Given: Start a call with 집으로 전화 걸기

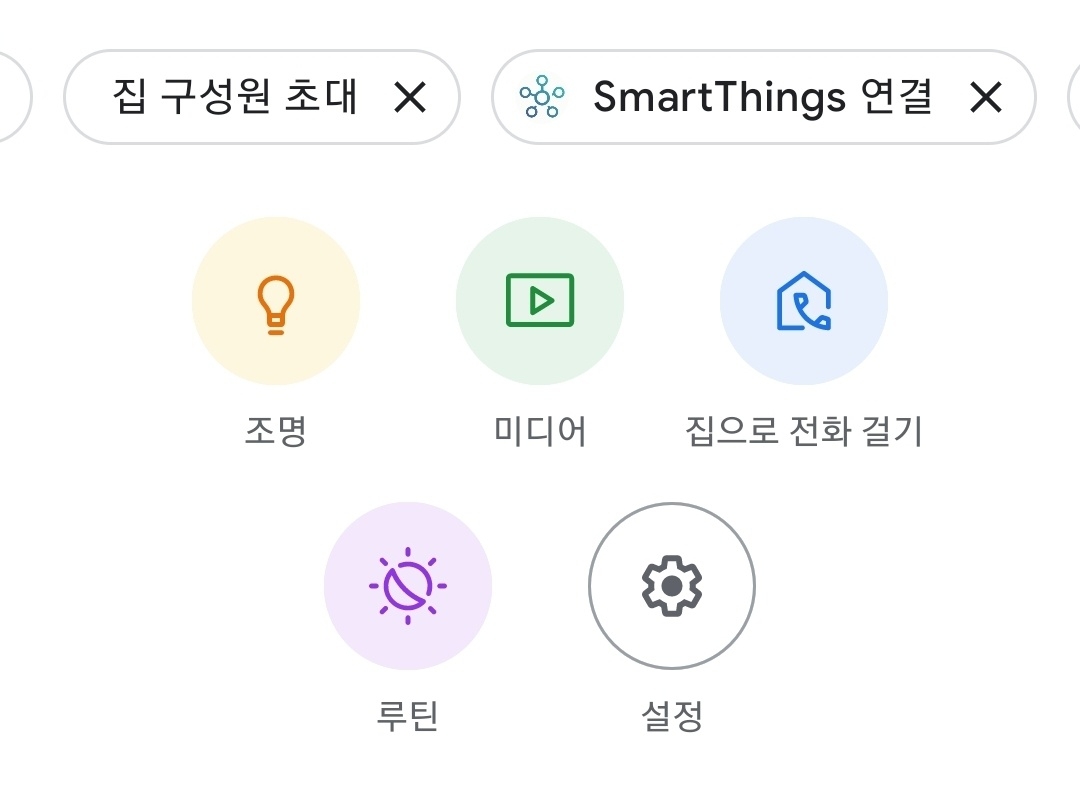Looking at the screenshot, I should click(x=804, y=301).
